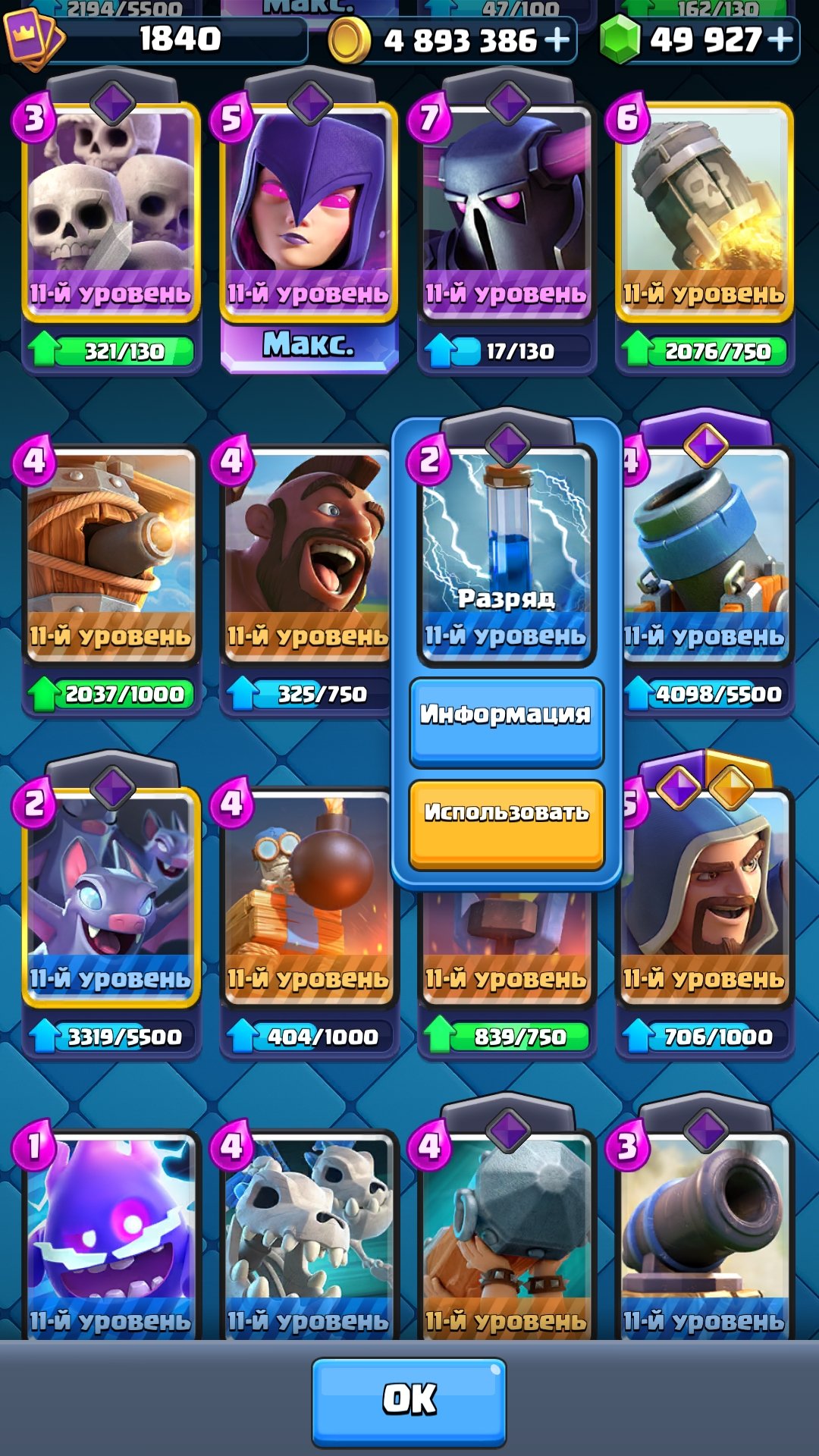Buy gems via the plus next to 49 927
This screenshot has width=819, height=1456.
pyautogui.click(x=779, y=39)
